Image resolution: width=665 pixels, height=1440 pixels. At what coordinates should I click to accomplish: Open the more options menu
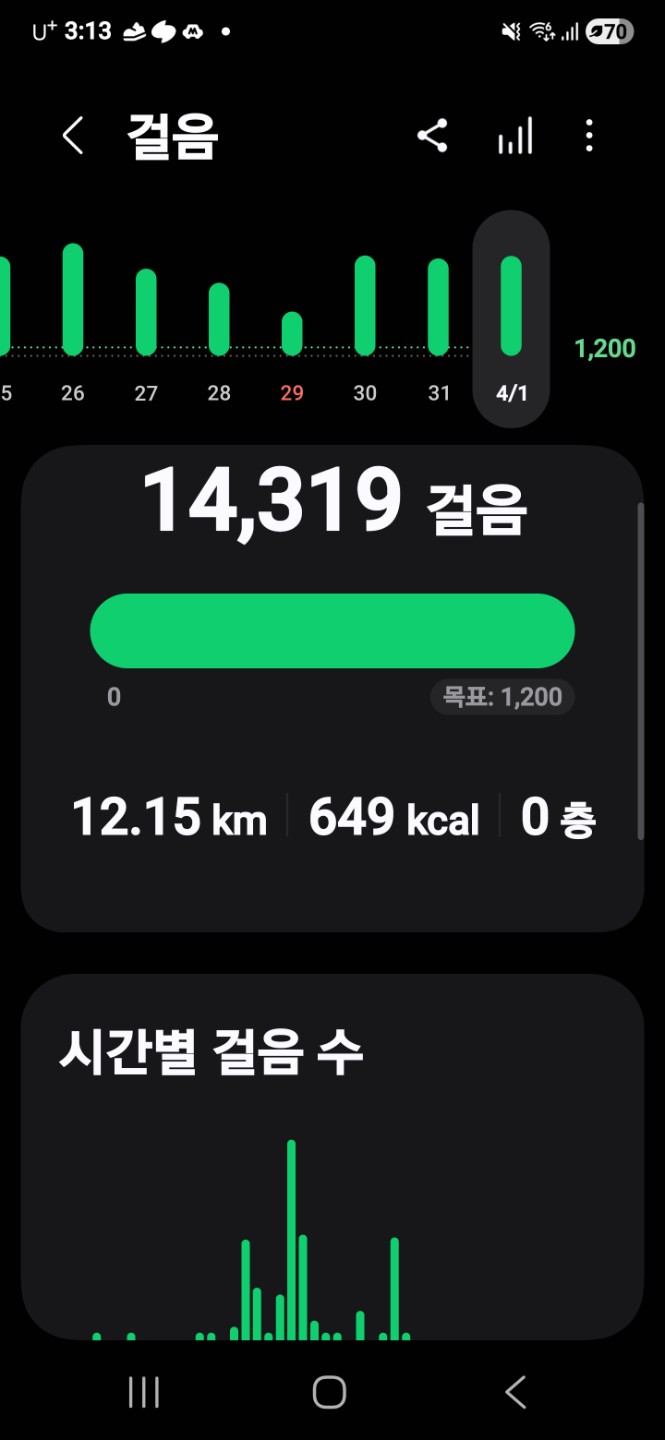point(589,136)
